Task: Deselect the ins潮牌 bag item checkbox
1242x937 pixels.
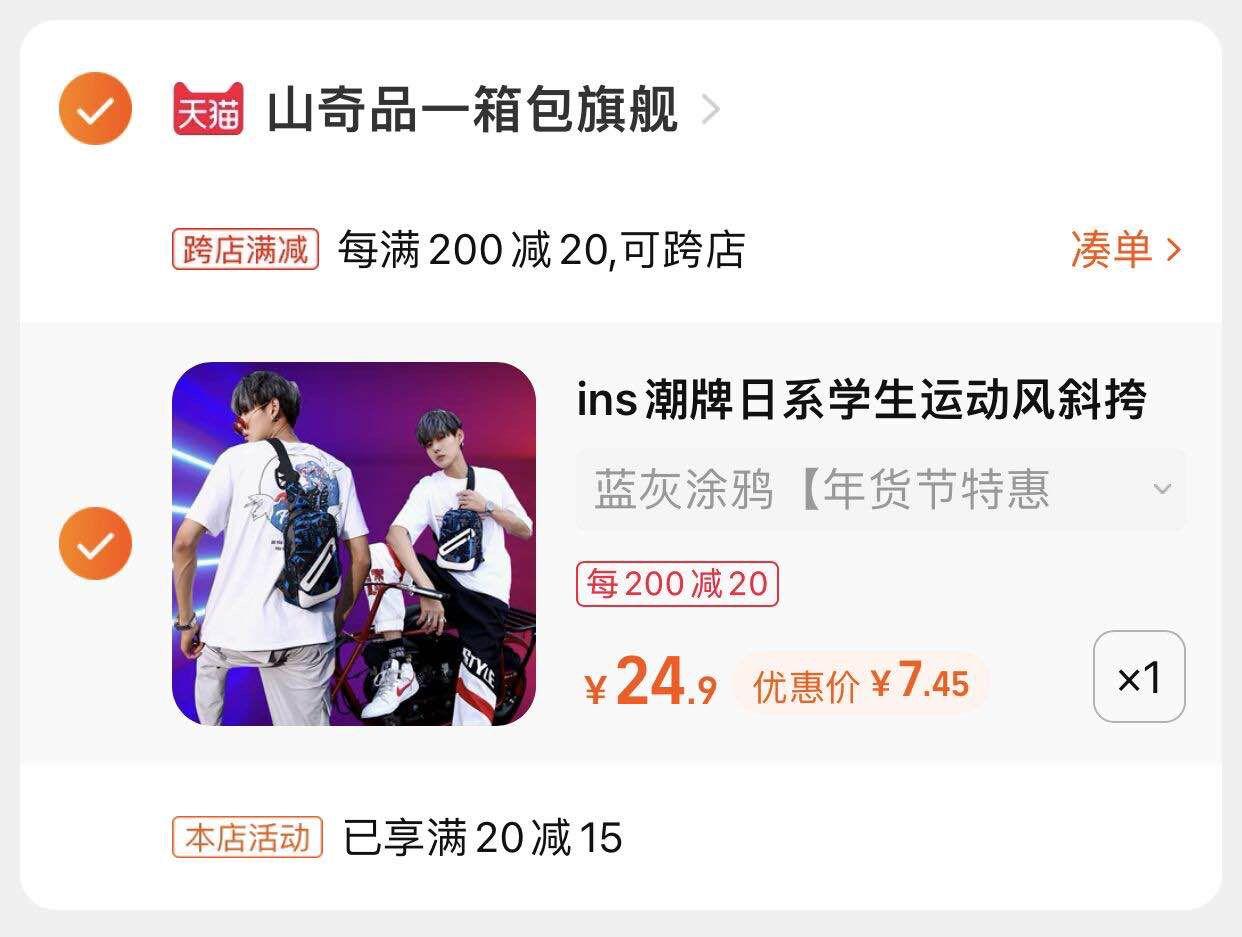Action: point(95,544)
